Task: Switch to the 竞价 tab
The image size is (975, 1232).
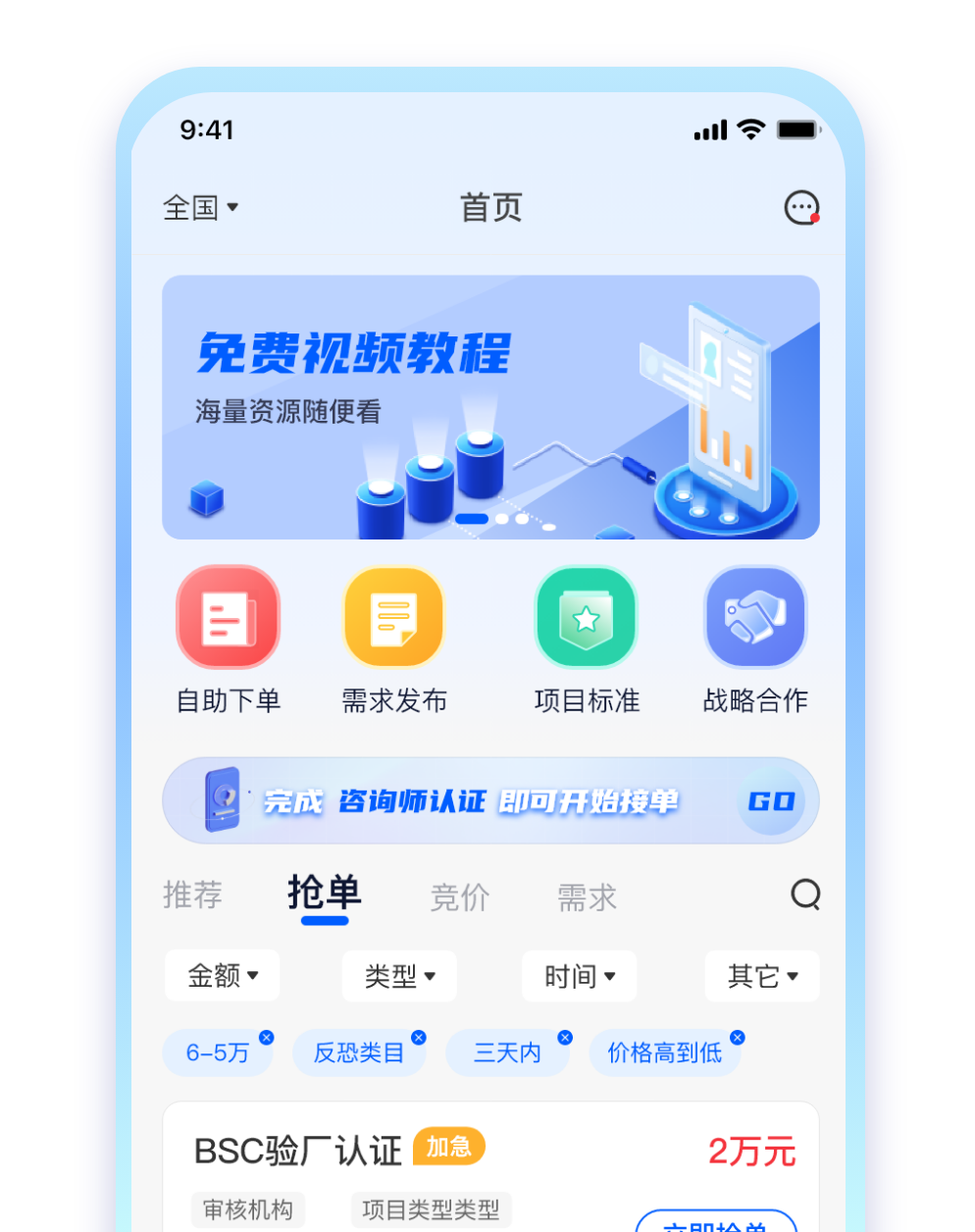Action: 459,898
